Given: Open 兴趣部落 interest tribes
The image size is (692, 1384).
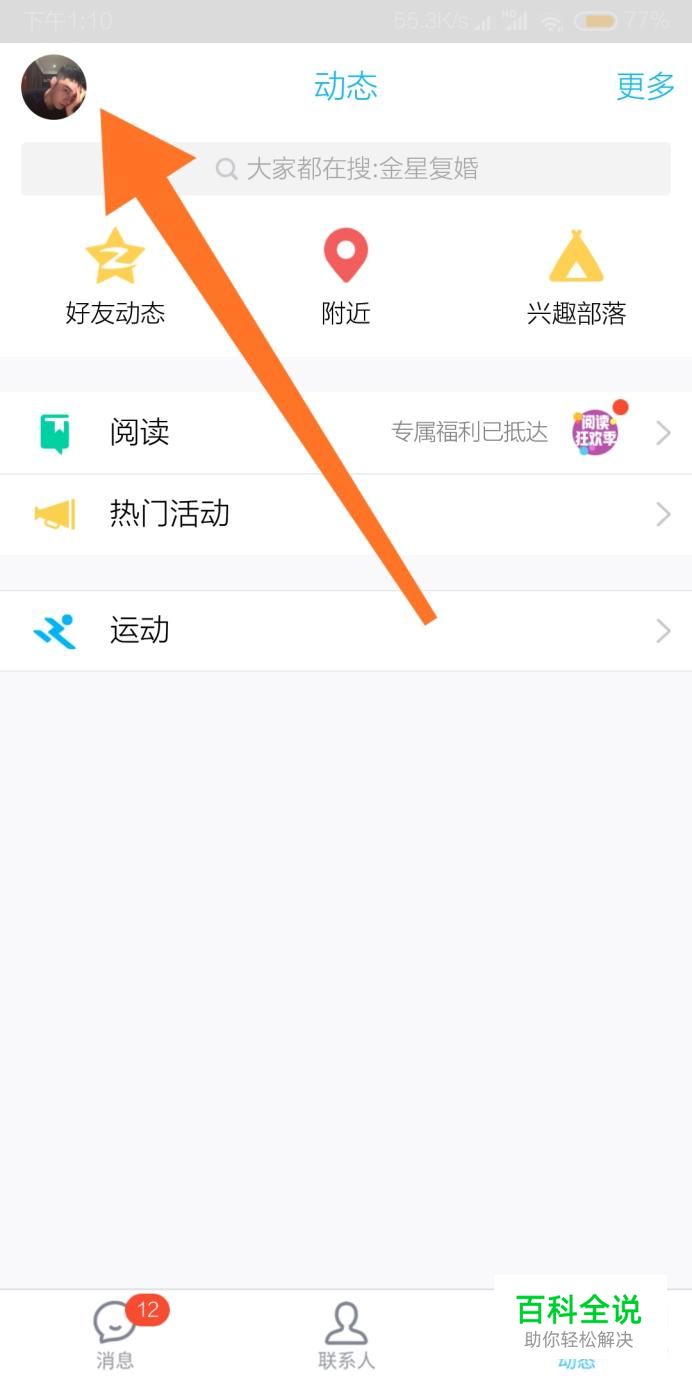Looking at the screenshot, I should tap(576, 277).
